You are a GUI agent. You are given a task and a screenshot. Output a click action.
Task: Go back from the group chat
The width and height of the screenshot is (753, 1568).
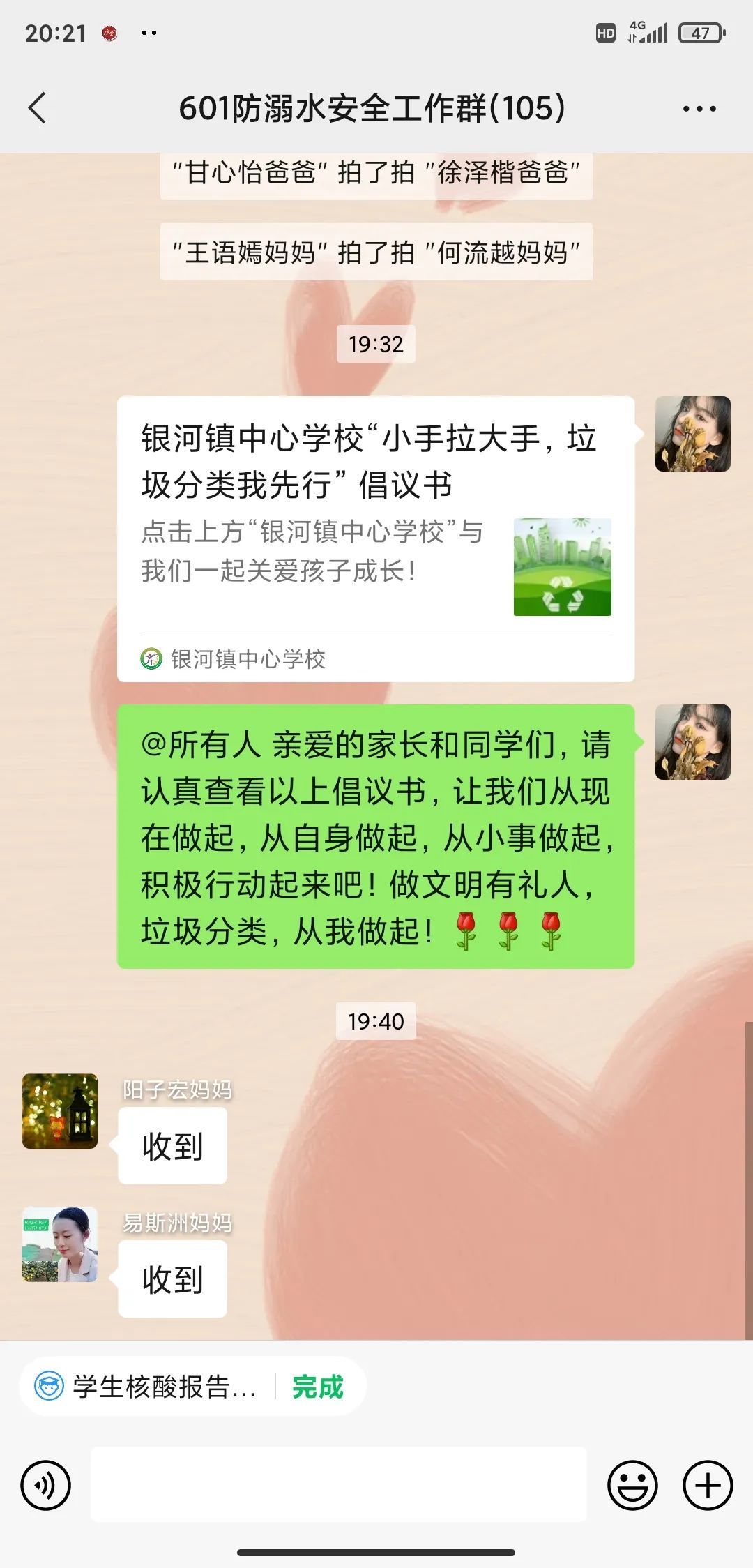(x=38, y=108)
